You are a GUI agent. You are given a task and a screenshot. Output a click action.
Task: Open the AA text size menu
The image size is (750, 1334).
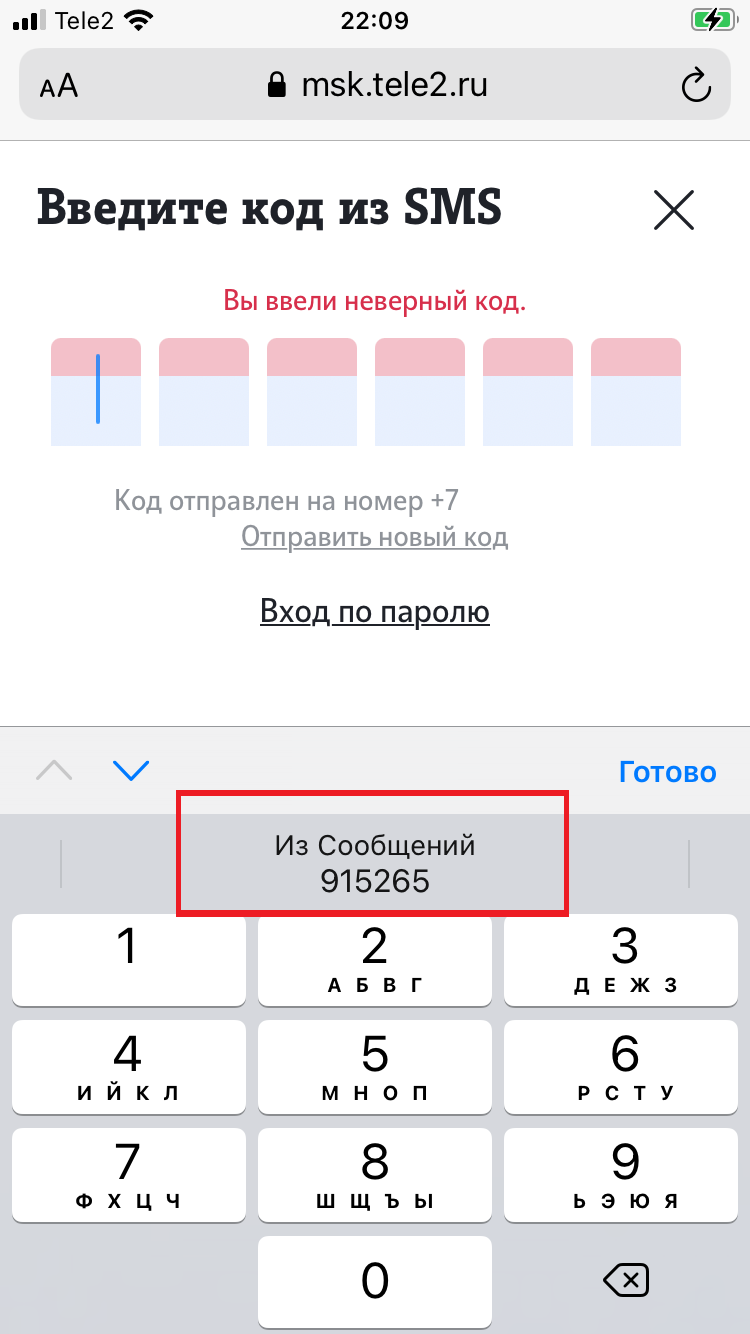[x=59, y=86]
